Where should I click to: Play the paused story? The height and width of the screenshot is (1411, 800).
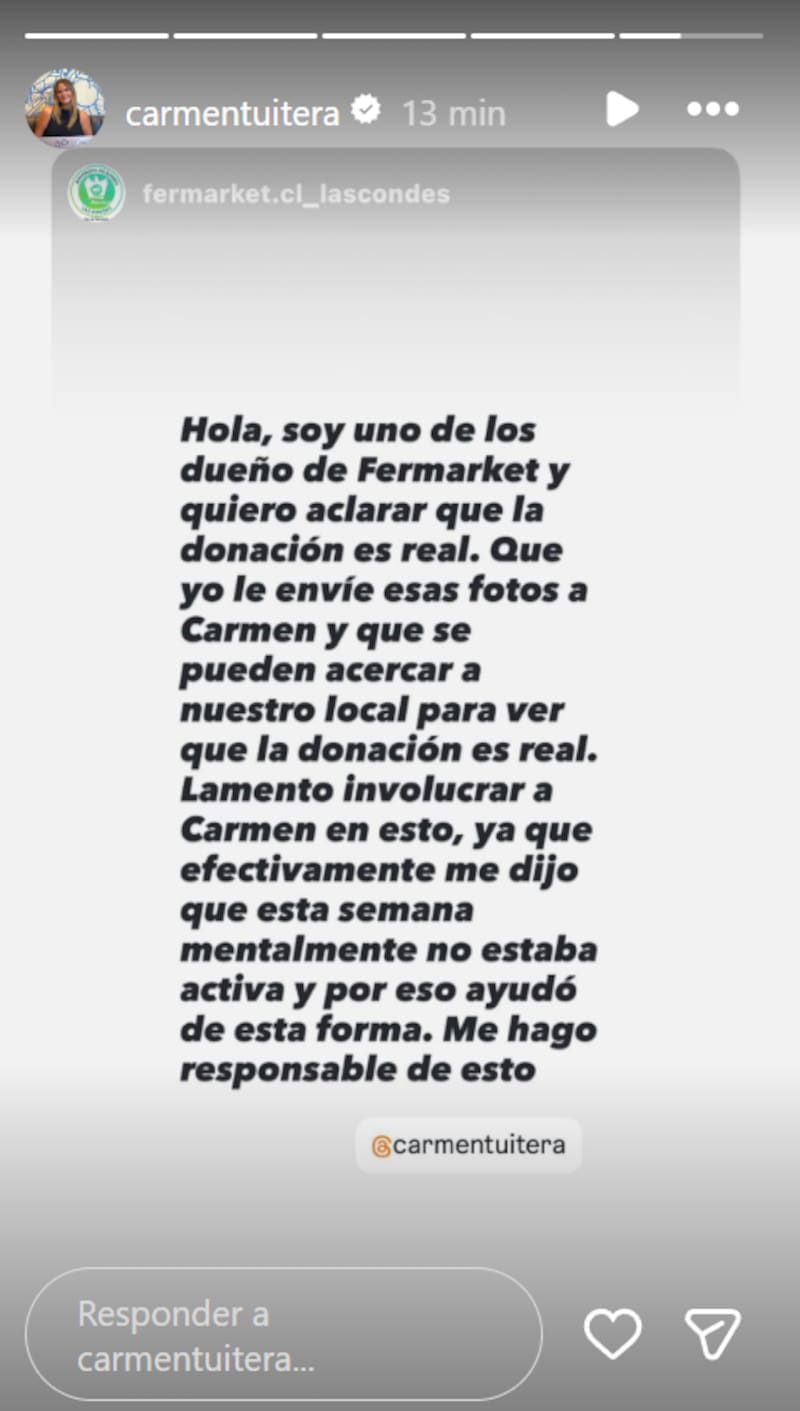pos(621,109)
